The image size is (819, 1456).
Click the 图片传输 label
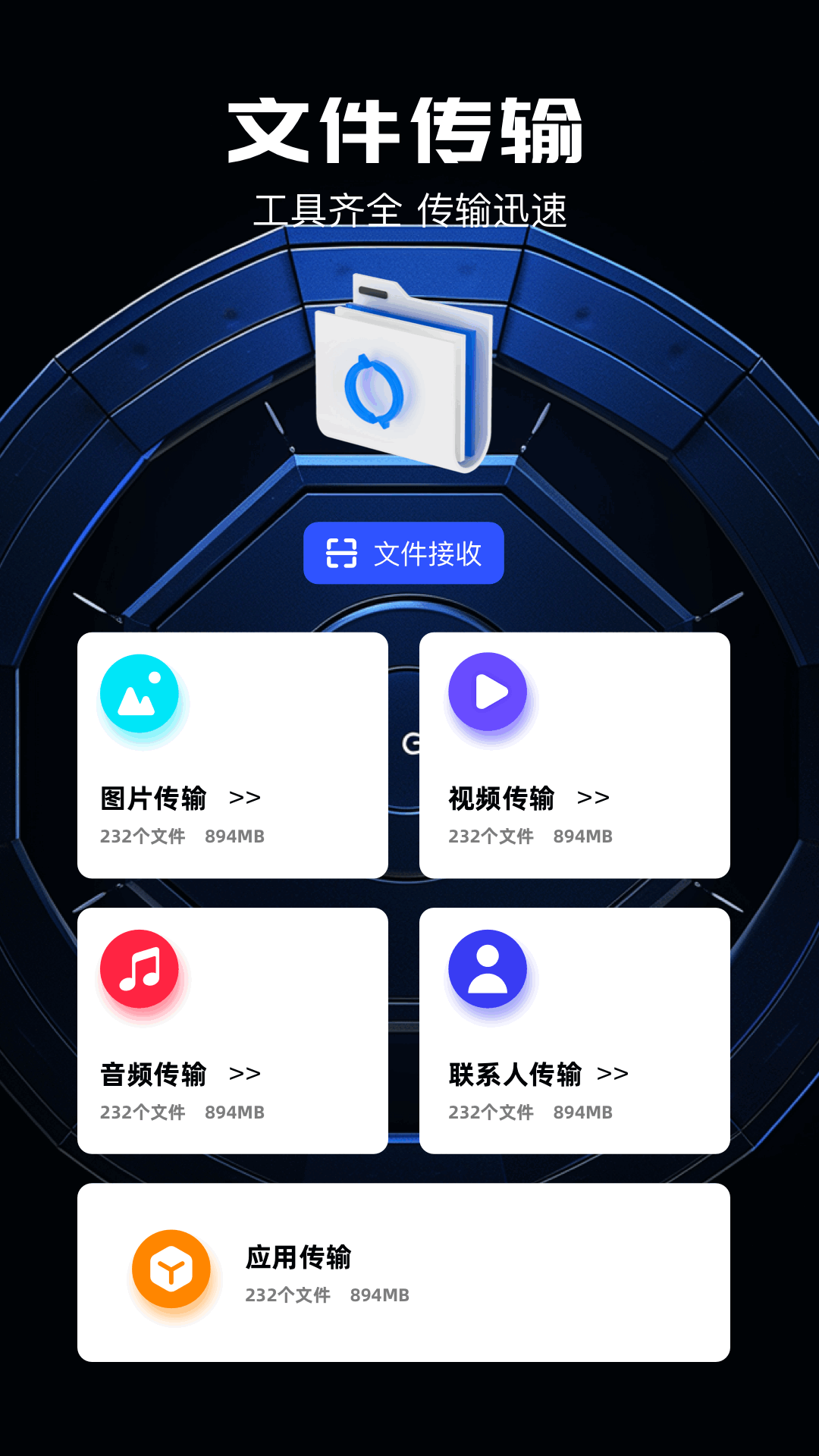[152, 798]
